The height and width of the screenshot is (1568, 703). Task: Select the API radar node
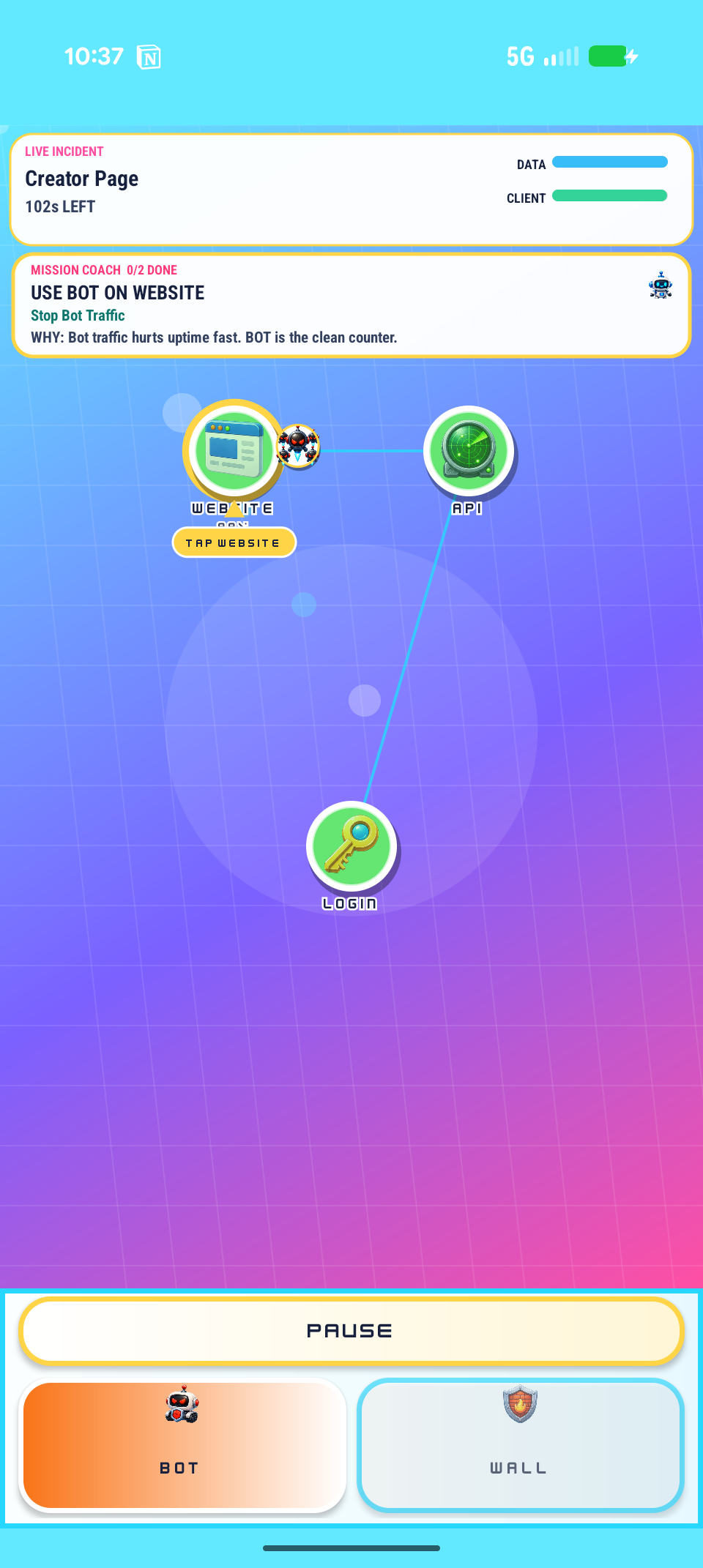tap(469, 452)
